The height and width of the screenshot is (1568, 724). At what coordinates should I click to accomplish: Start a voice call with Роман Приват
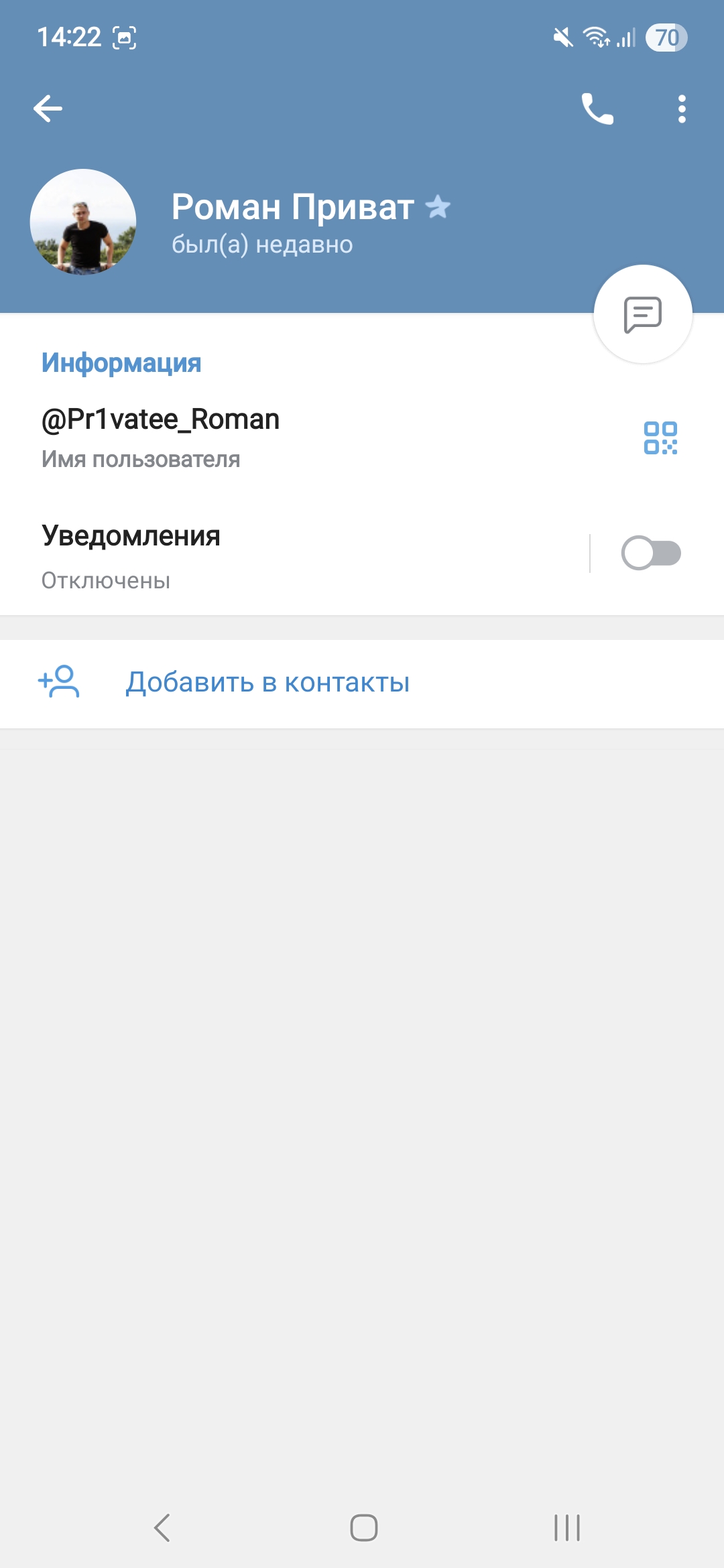(x=597, y=109)
